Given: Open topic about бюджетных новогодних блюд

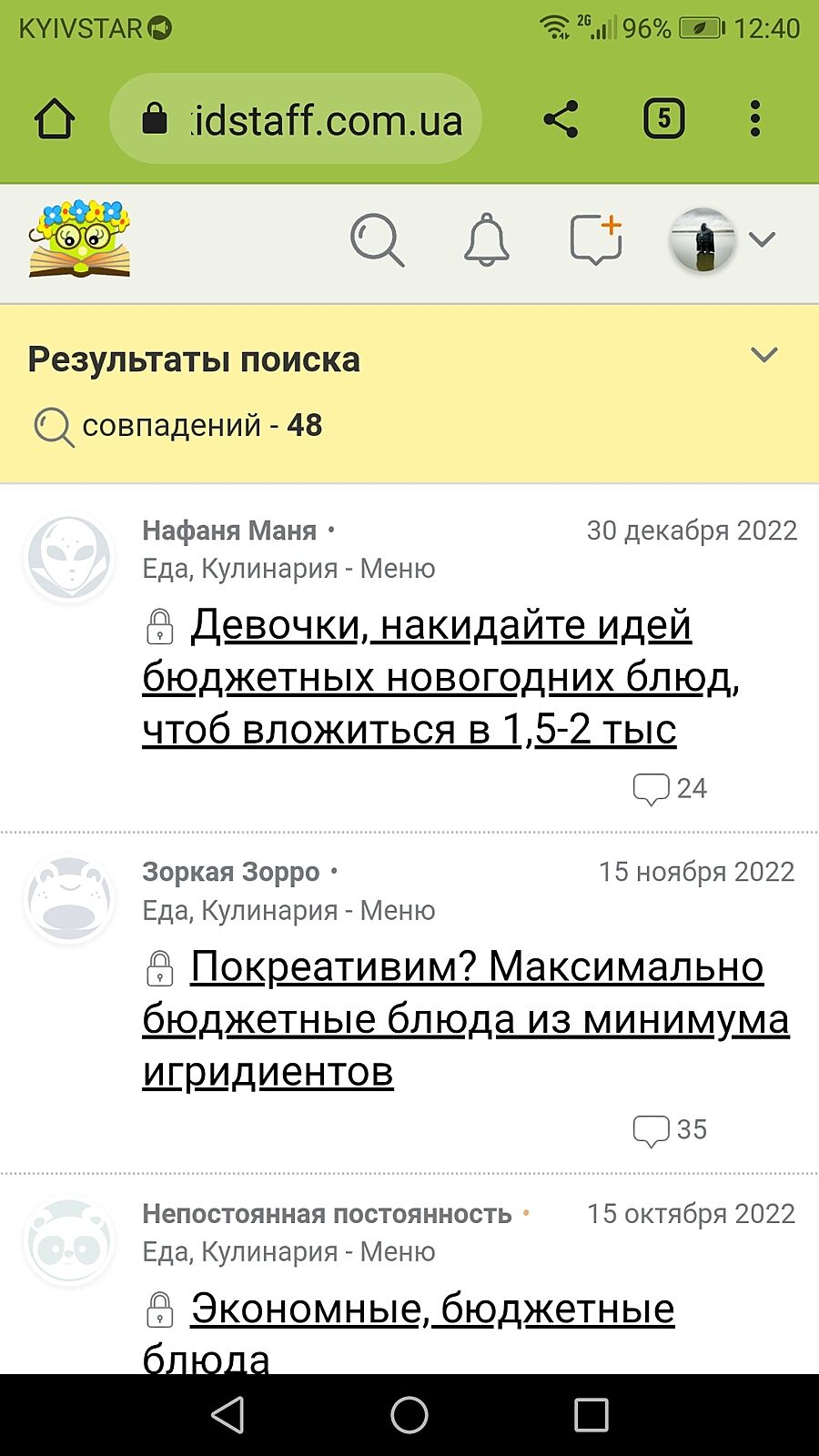Looking at the screenshot, I should point(440,677).
